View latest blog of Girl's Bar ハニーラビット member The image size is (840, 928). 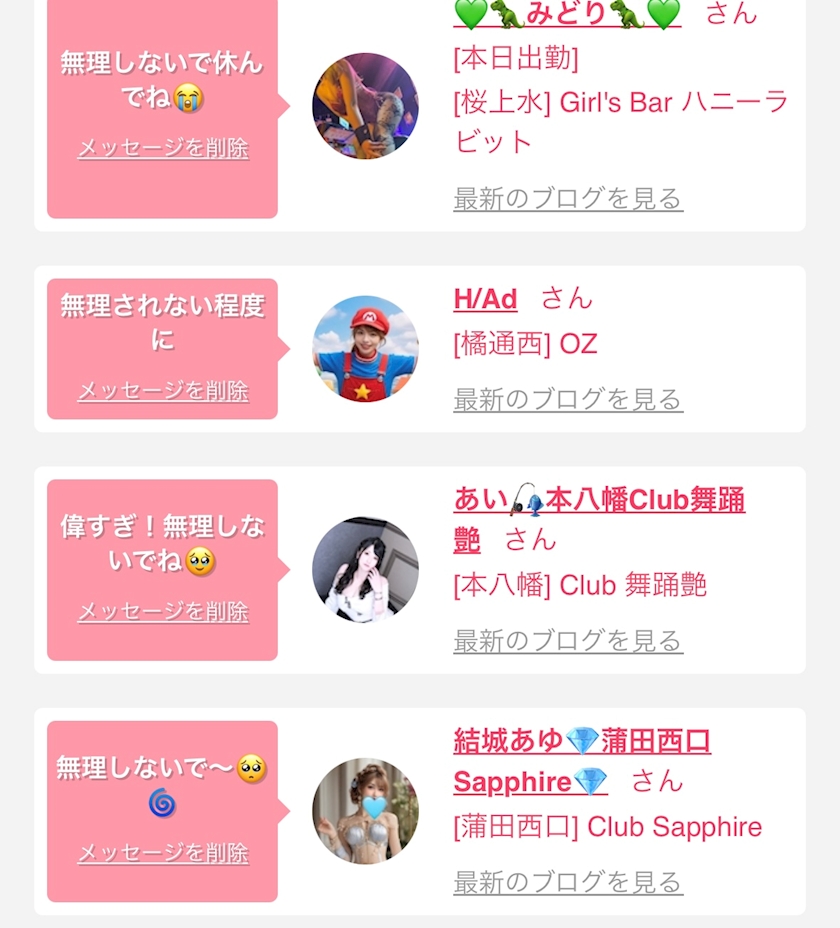point(568,199)
